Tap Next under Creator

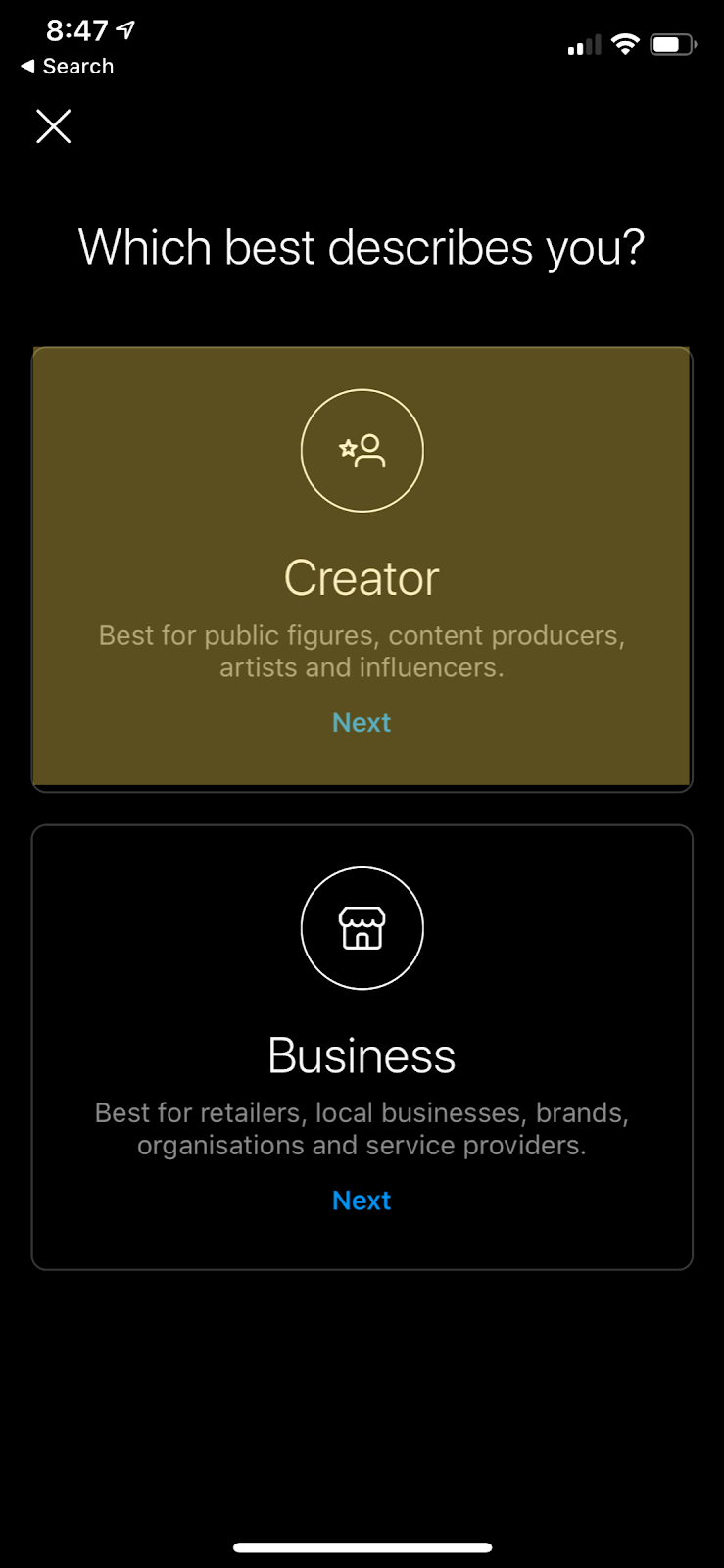pos(362,723)
